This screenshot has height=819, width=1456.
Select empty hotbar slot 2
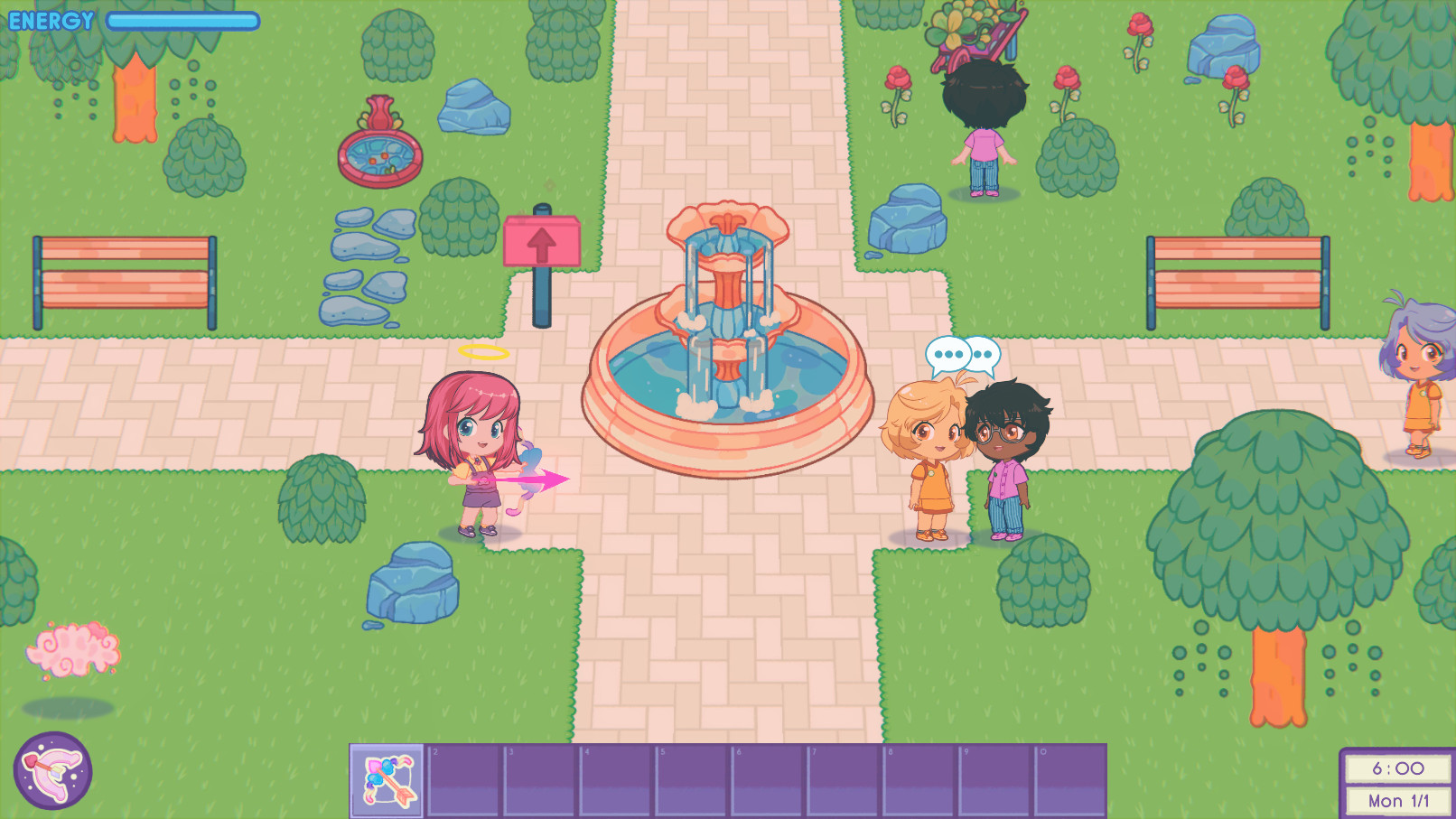click(463, 780)
